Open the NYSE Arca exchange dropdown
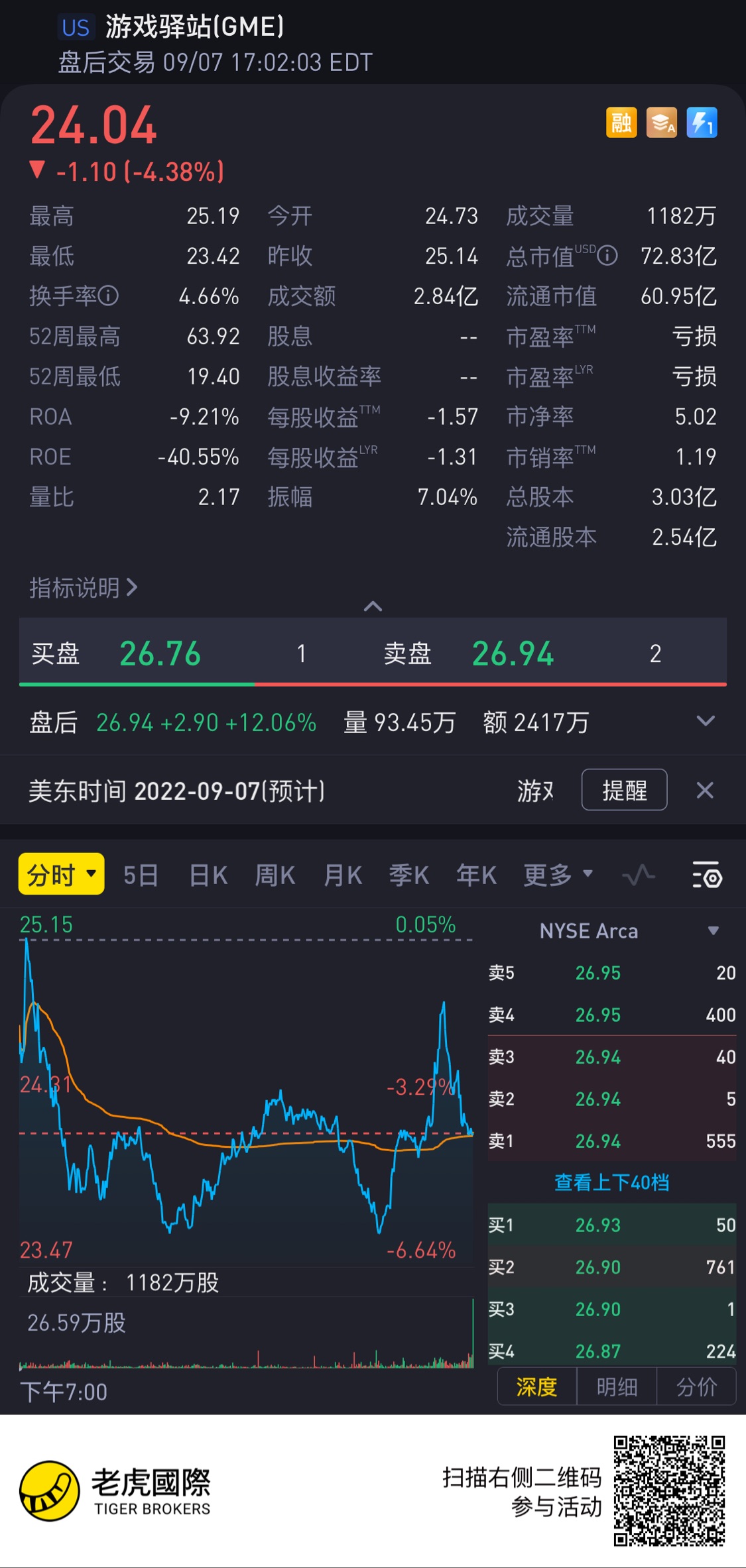Viewport: 746px width, 1568px height. coord(714,930)
